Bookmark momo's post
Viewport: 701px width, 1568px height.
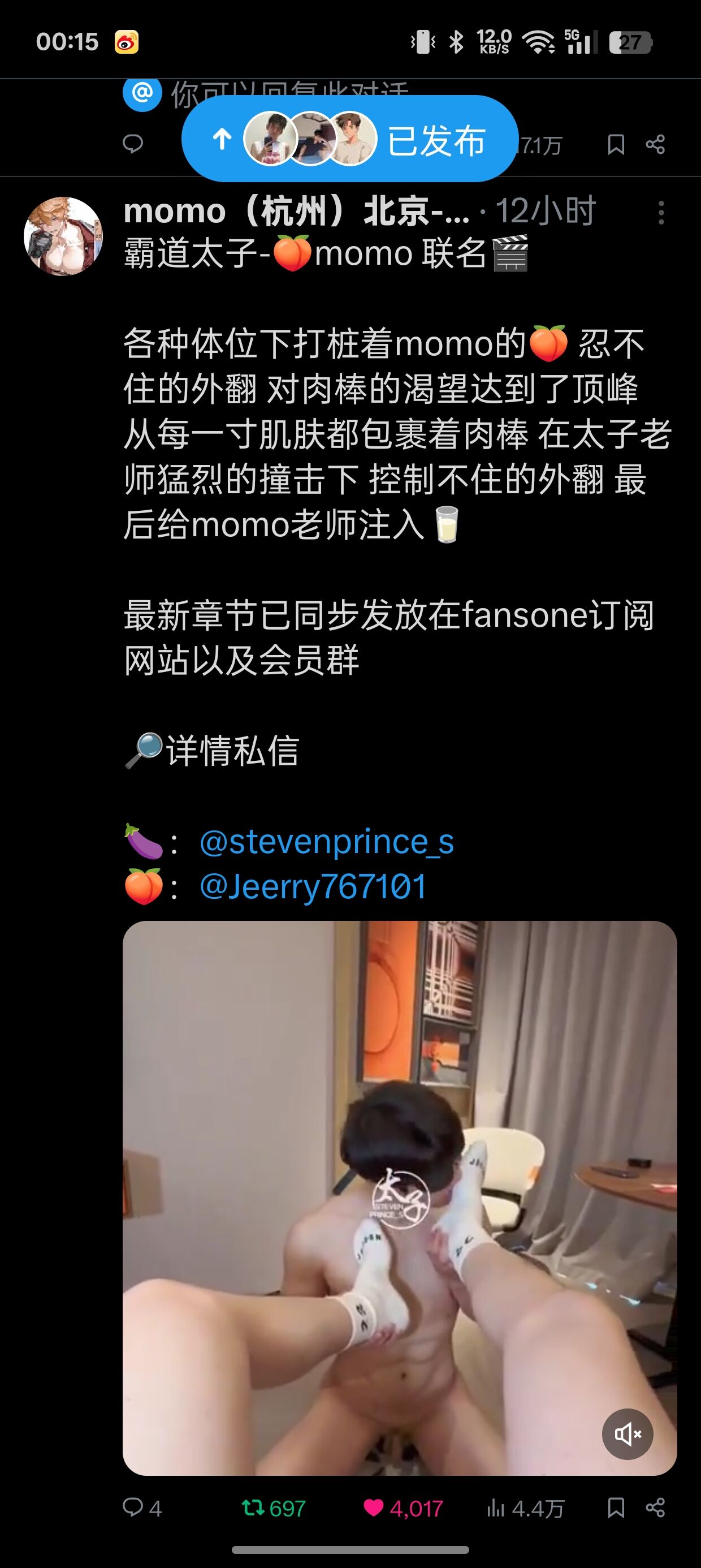pyautogui.click(x=616, y=1509)
